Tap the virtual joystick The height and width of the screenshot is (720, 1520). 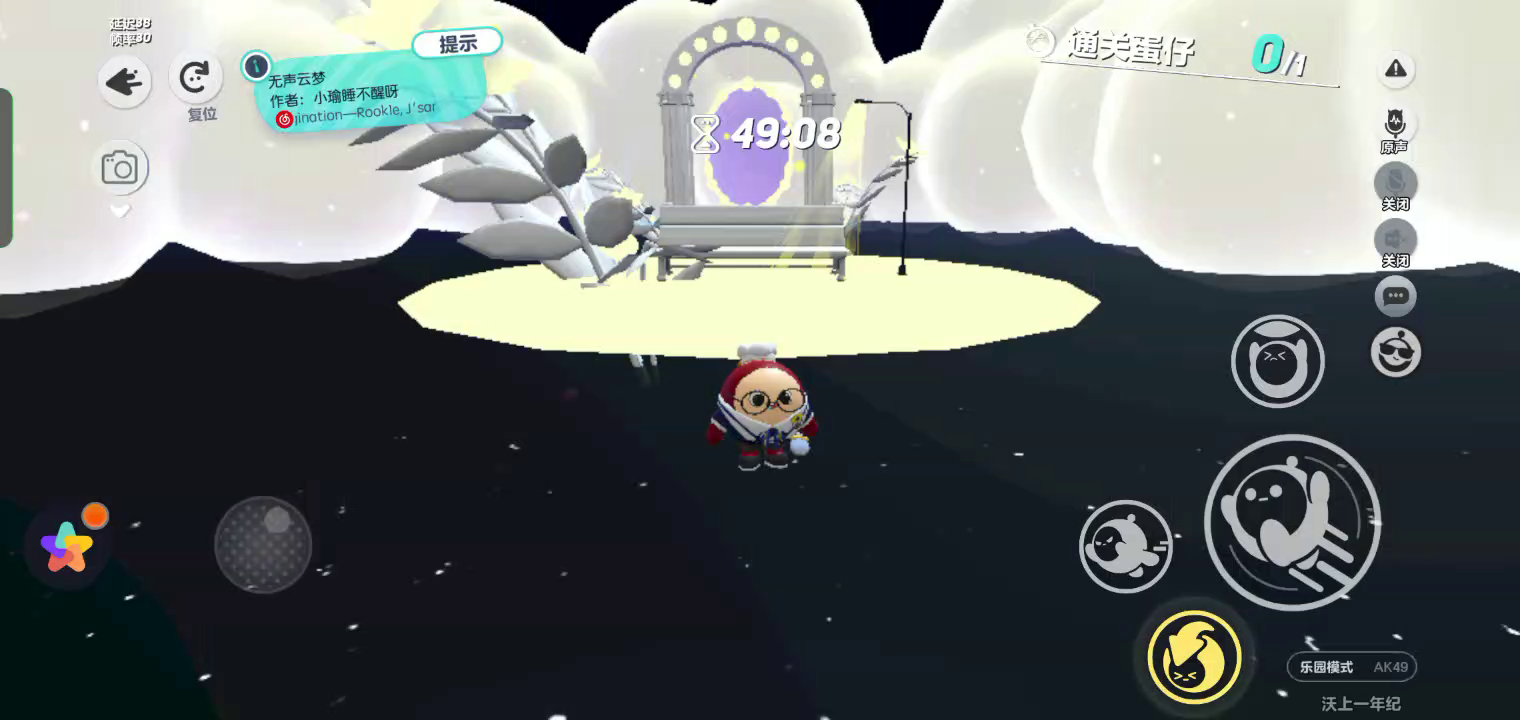click(263, 544)
